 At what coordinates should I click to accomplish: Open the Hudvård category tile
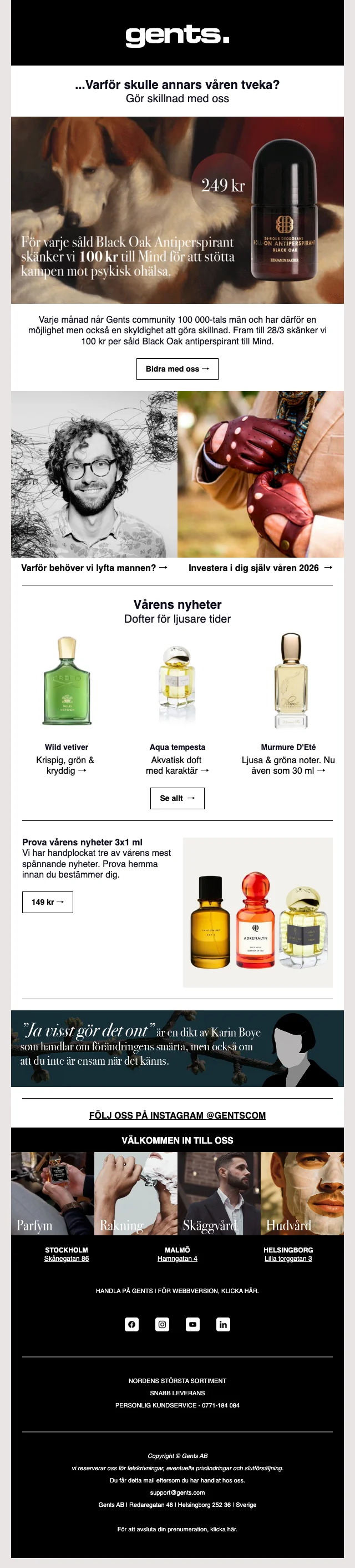pos(302,1193)
